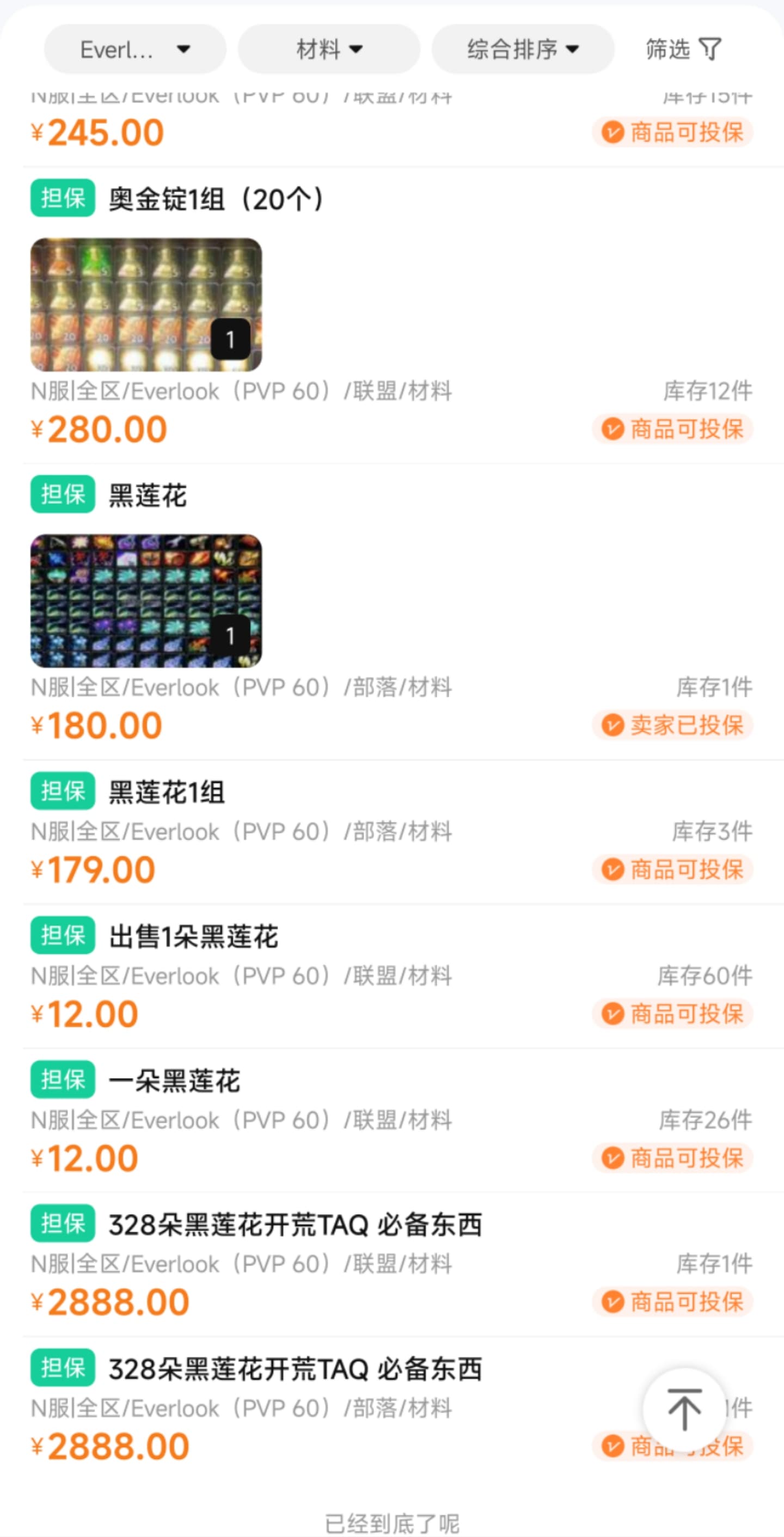Tap the 筛选 filter button

point(683,49)
